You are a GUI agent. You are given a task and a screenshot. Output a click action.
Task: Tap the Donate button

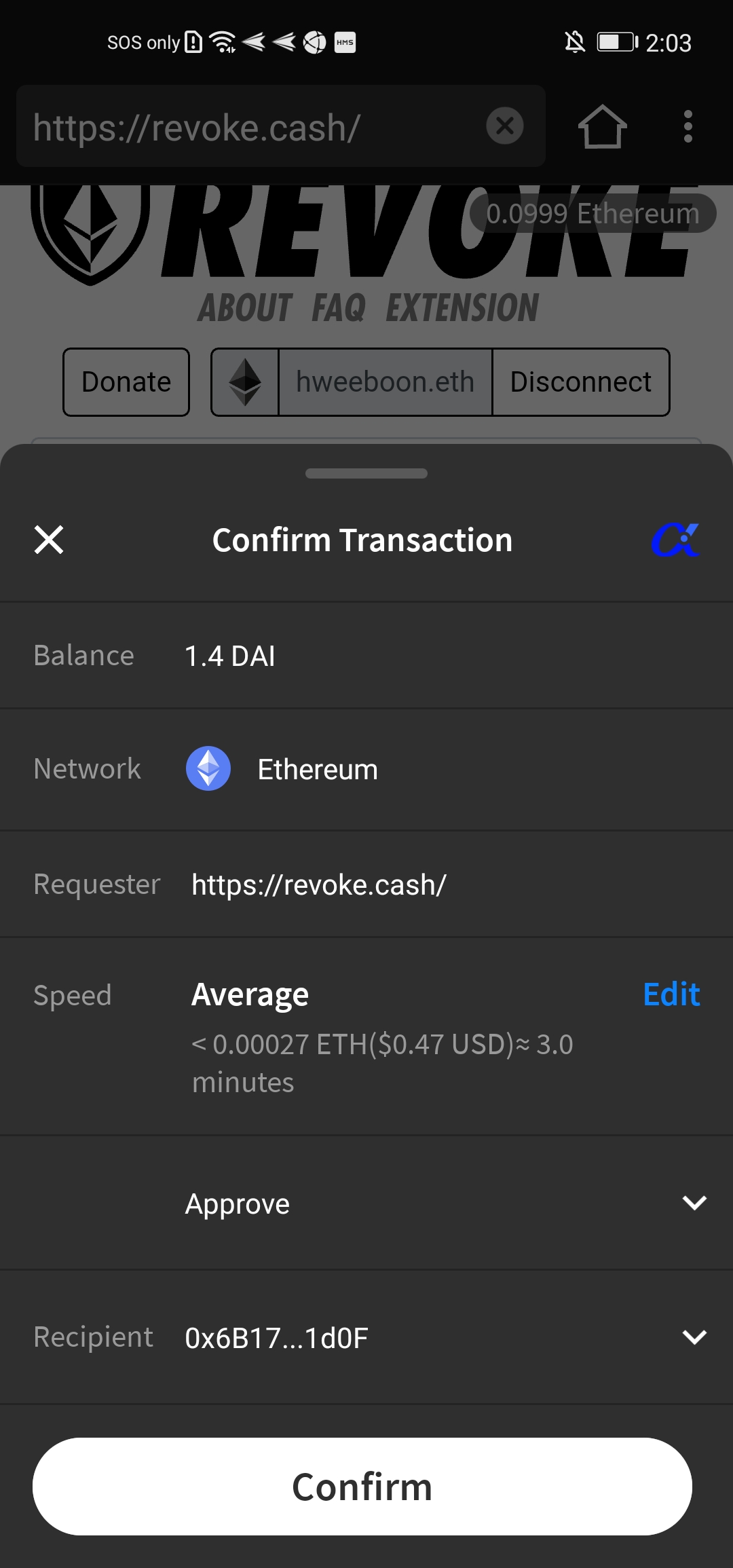126,381
